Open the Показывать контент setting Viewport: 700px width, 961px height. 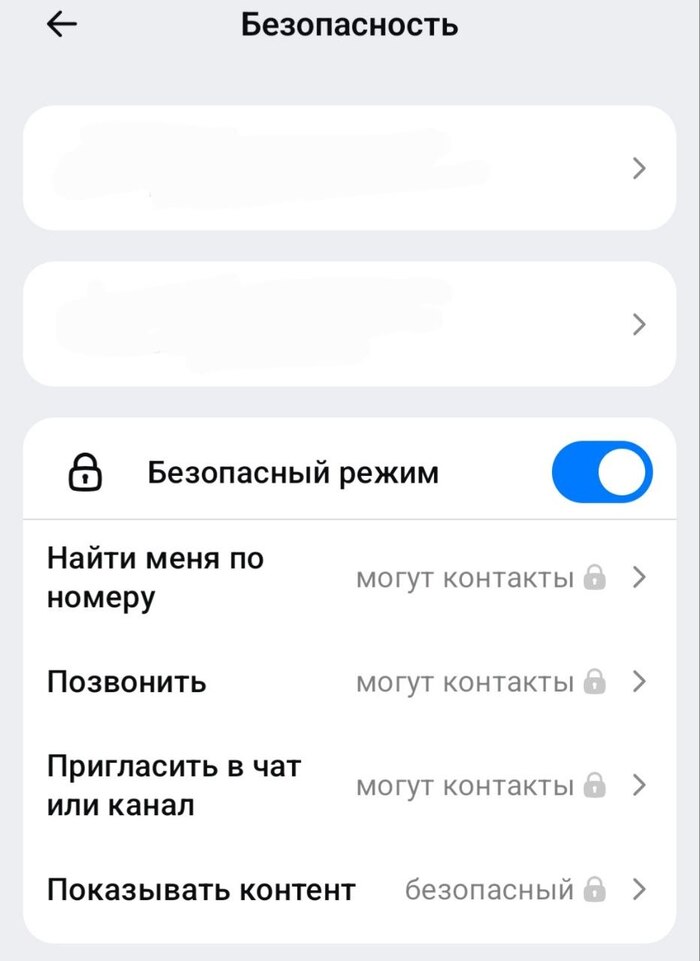[348, 889]
